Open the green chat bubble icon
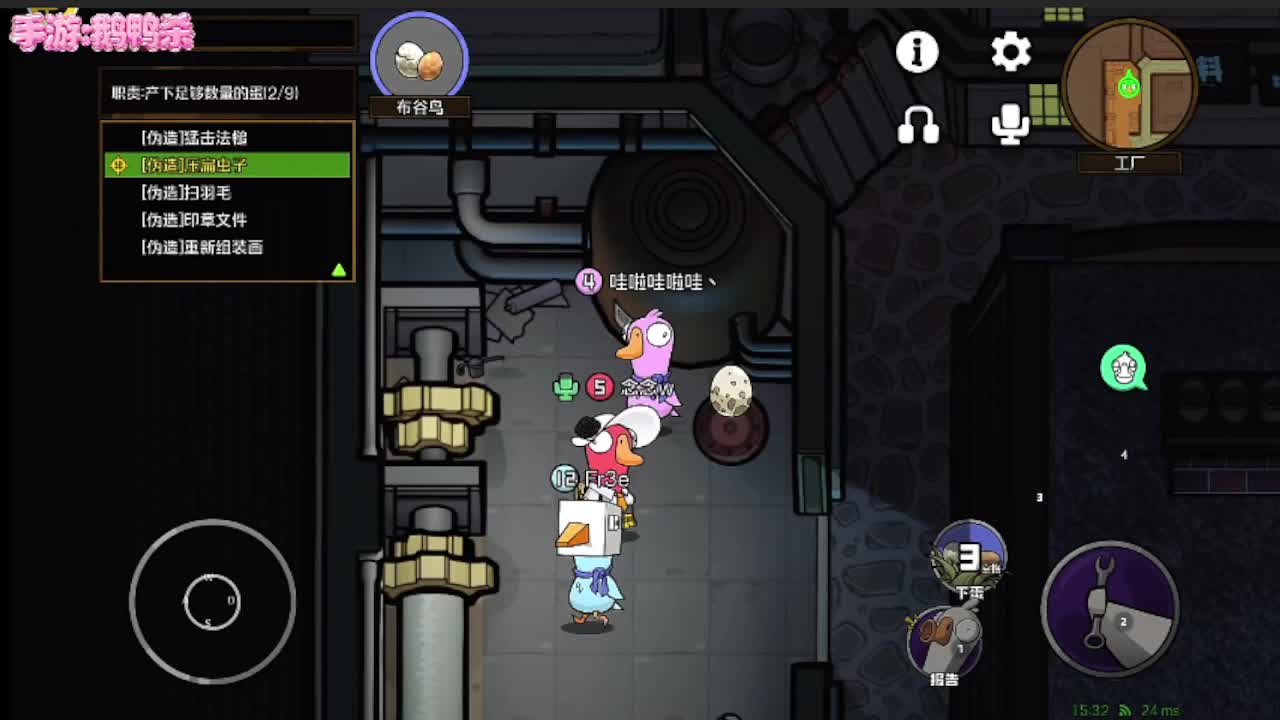Screen dimensions: 1280x720 pos(1124,368)
